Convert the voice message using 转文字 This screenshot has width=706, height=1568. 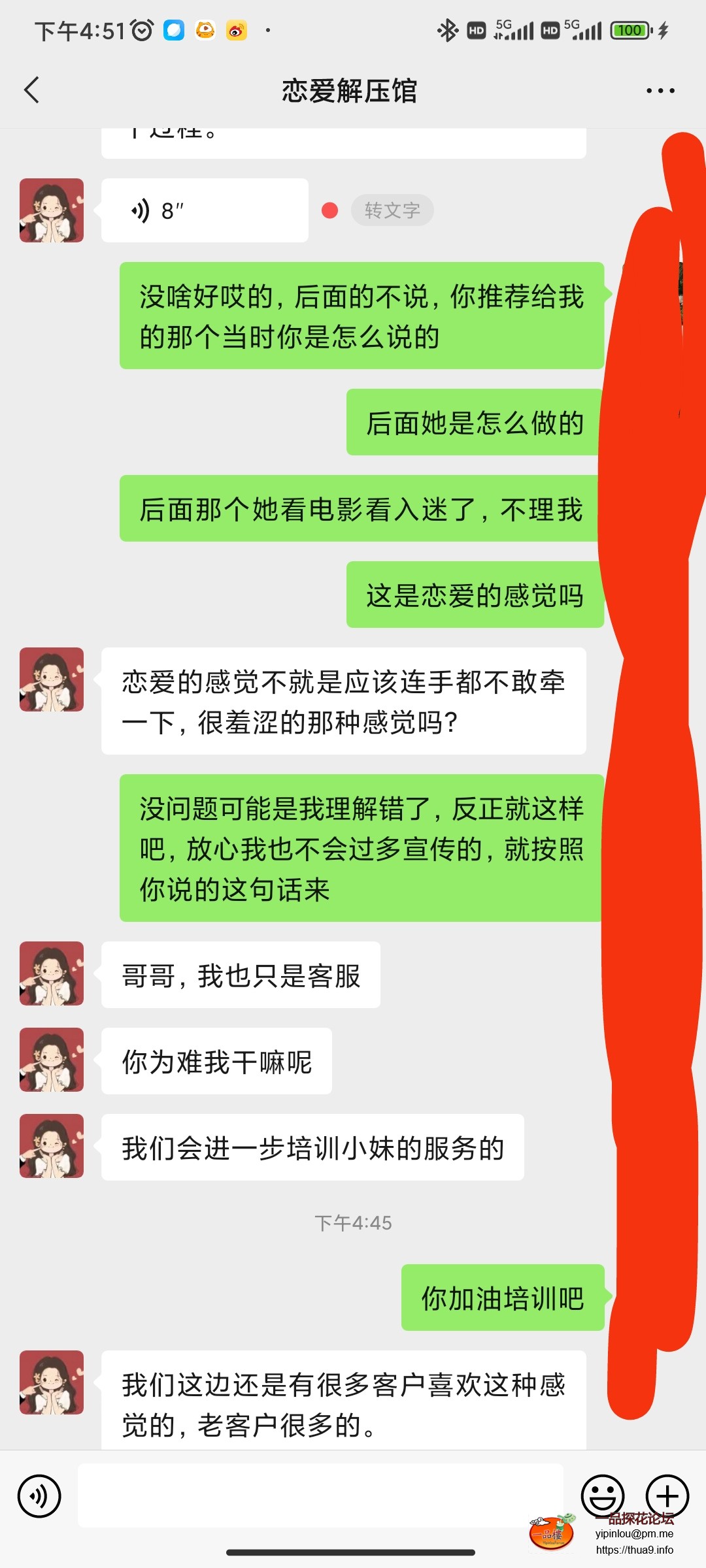(392, 210)
